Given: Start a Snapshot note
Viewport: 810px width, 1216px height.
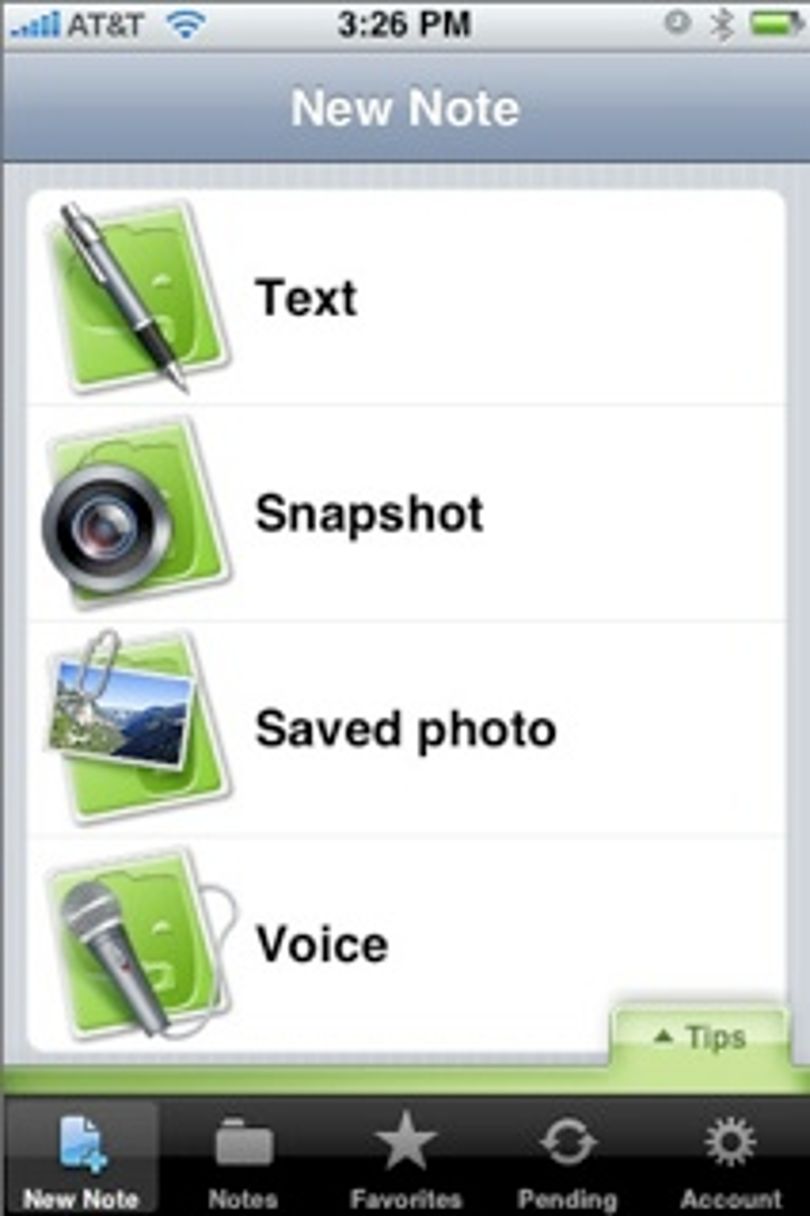Looking at the screenshot, I should point(405,513).
